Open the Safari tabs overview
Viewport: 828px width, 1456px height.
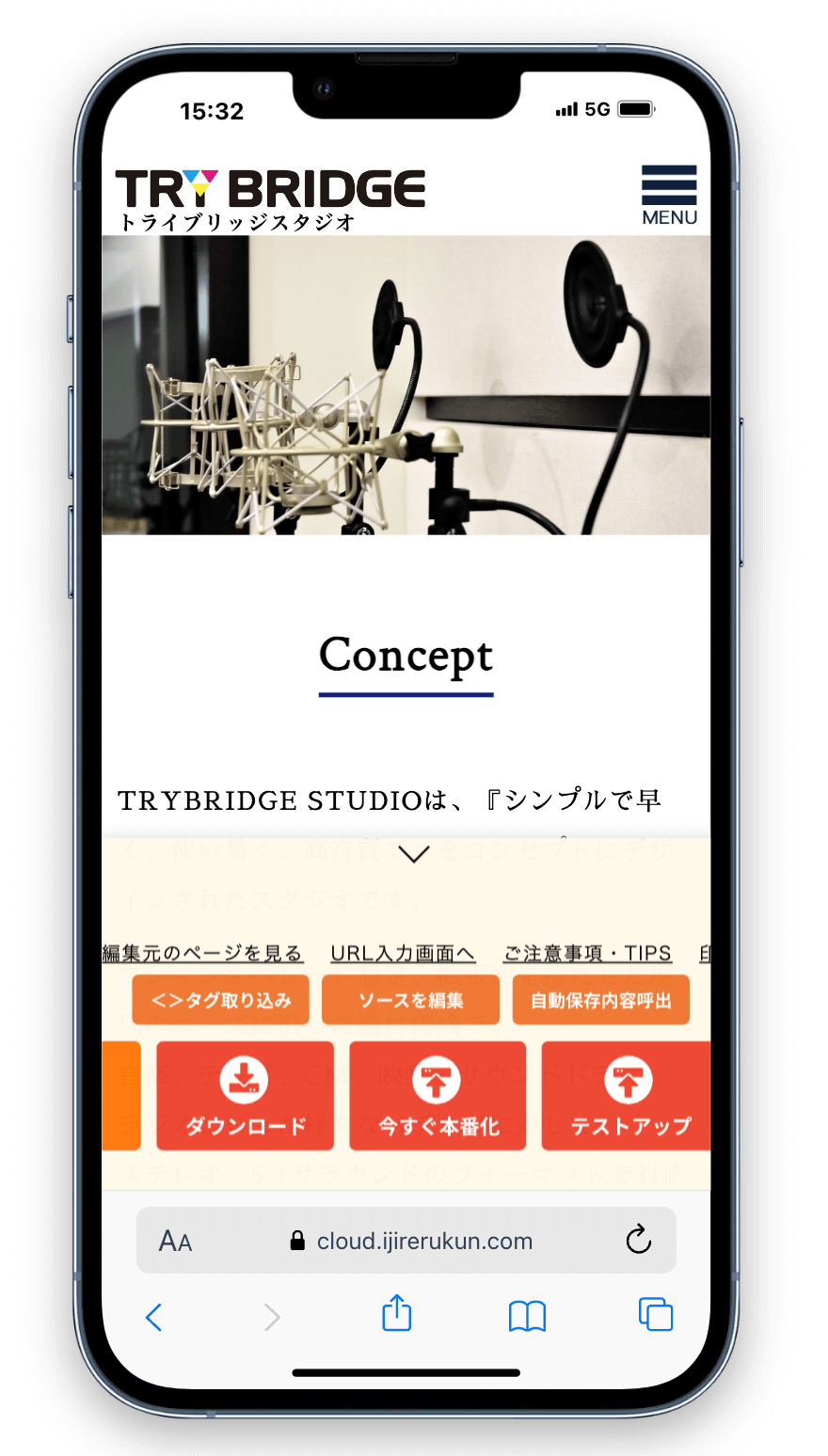[x=655, y=1315]
